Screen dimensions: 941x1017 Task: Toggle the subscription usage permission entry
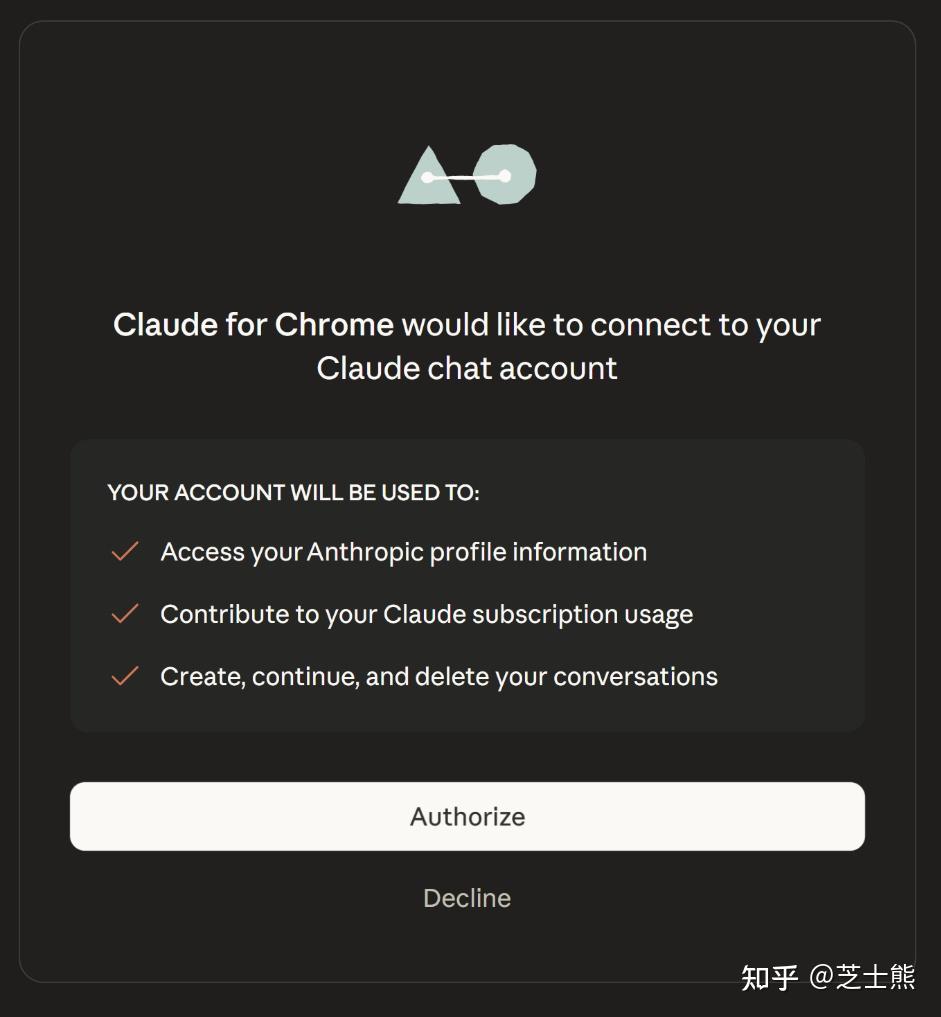426,613
